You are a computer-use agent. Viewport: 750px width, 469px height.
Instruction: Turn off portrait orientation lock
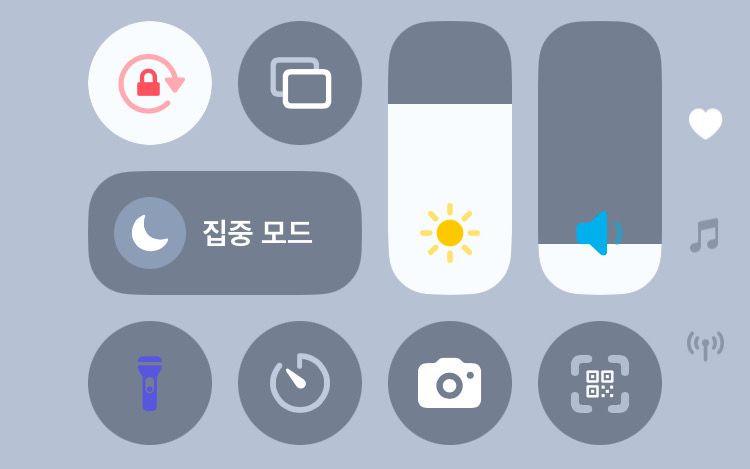[x=150, y=83]
